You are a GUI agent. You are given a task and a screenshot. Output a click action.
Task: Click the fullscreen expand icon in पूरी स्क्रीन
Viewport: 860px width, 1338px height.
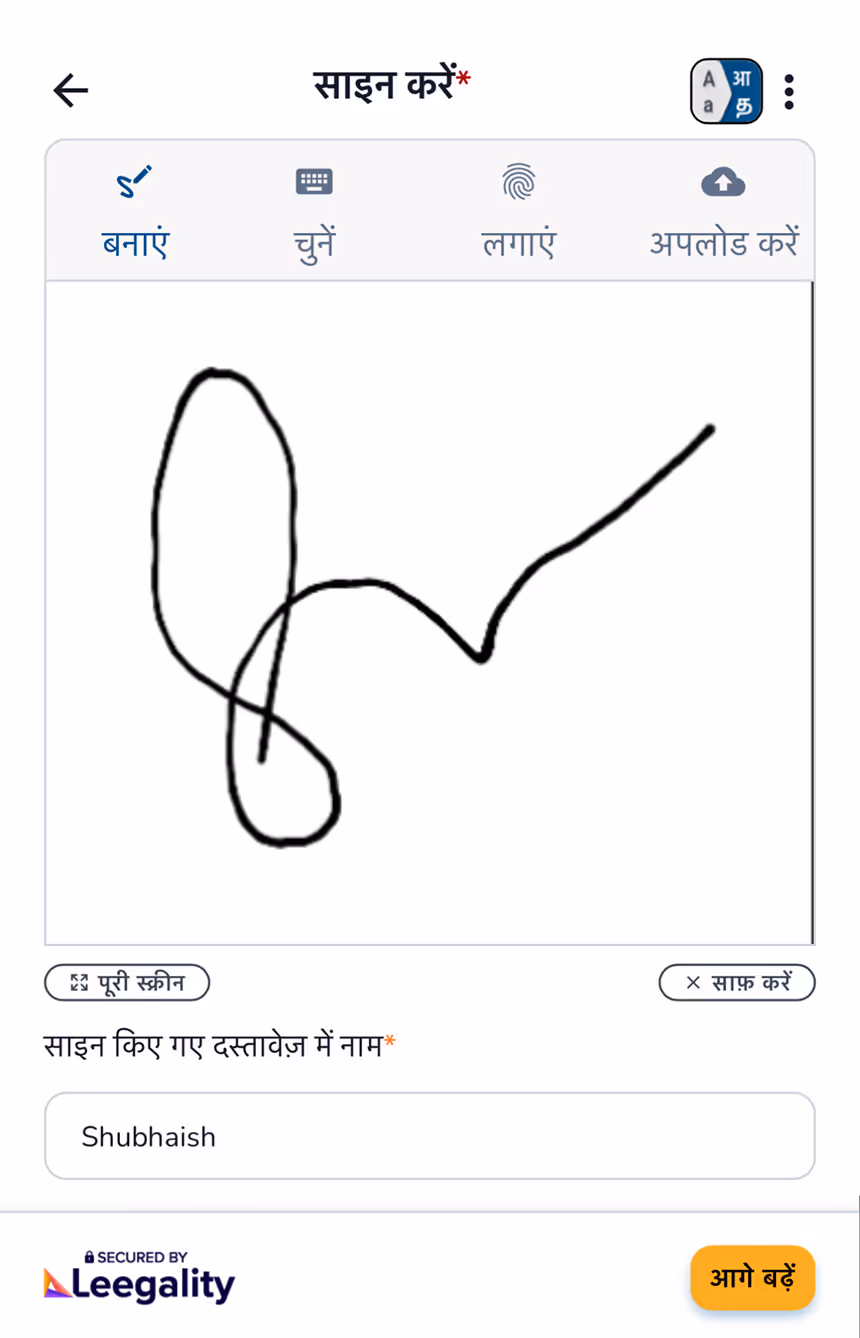tap(80, 982)
